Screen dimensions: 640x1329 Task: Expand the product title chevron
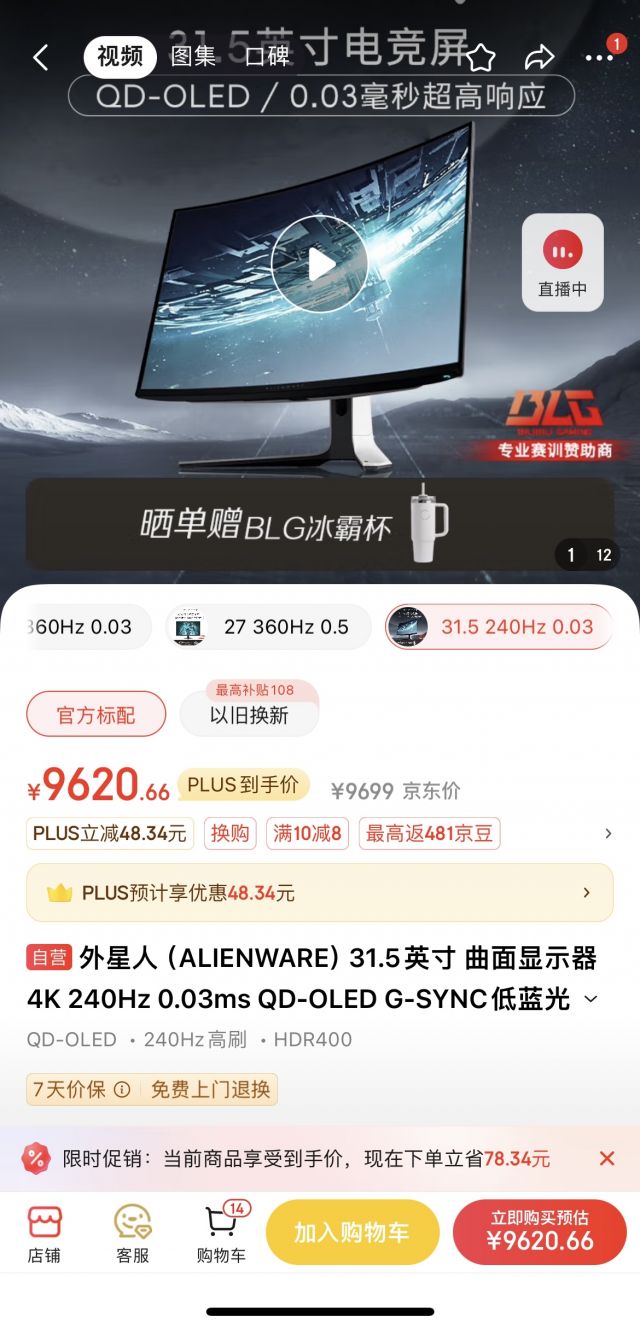click(x=590, y=999)
